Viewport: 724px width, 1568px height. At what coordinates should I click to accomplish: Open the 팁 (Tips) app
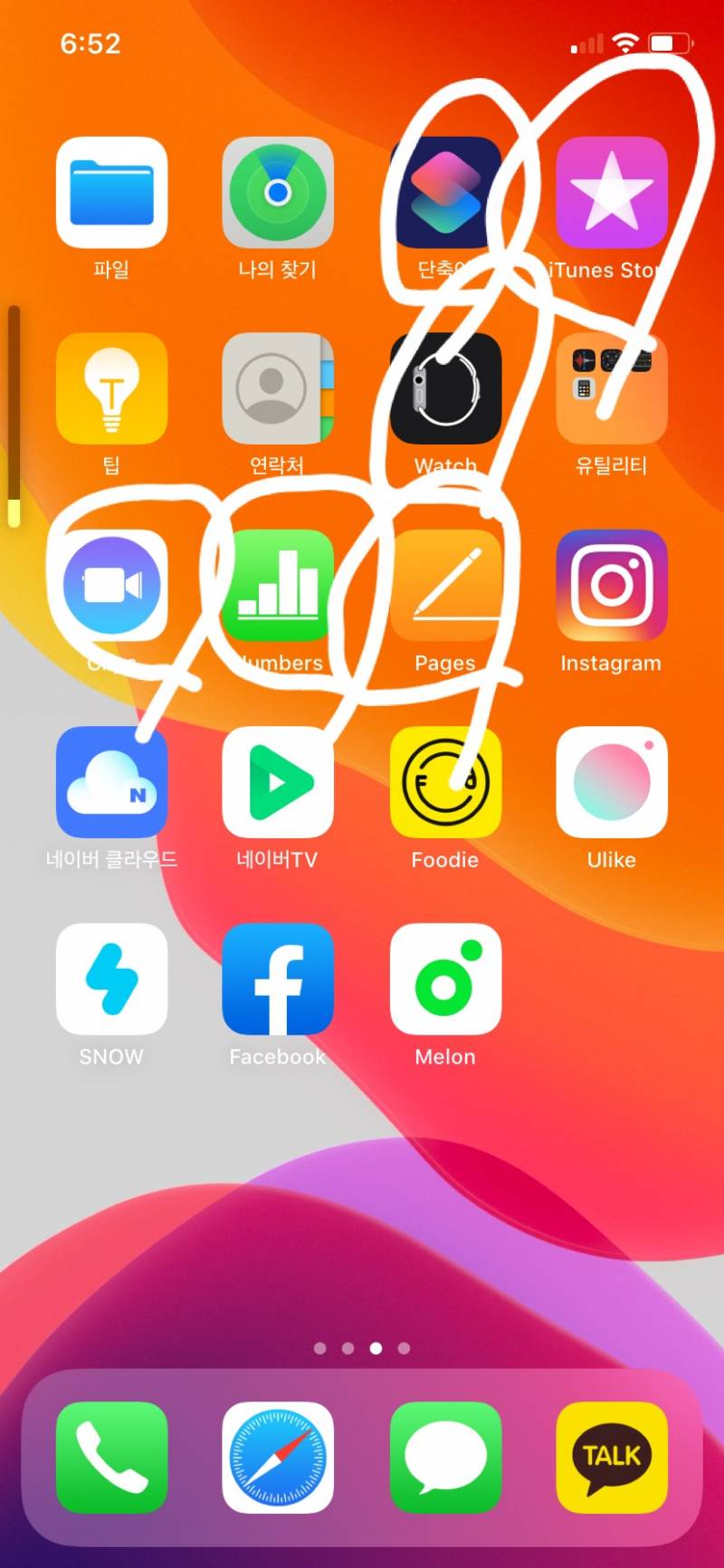pyautogui.click(x=111, y=388)
